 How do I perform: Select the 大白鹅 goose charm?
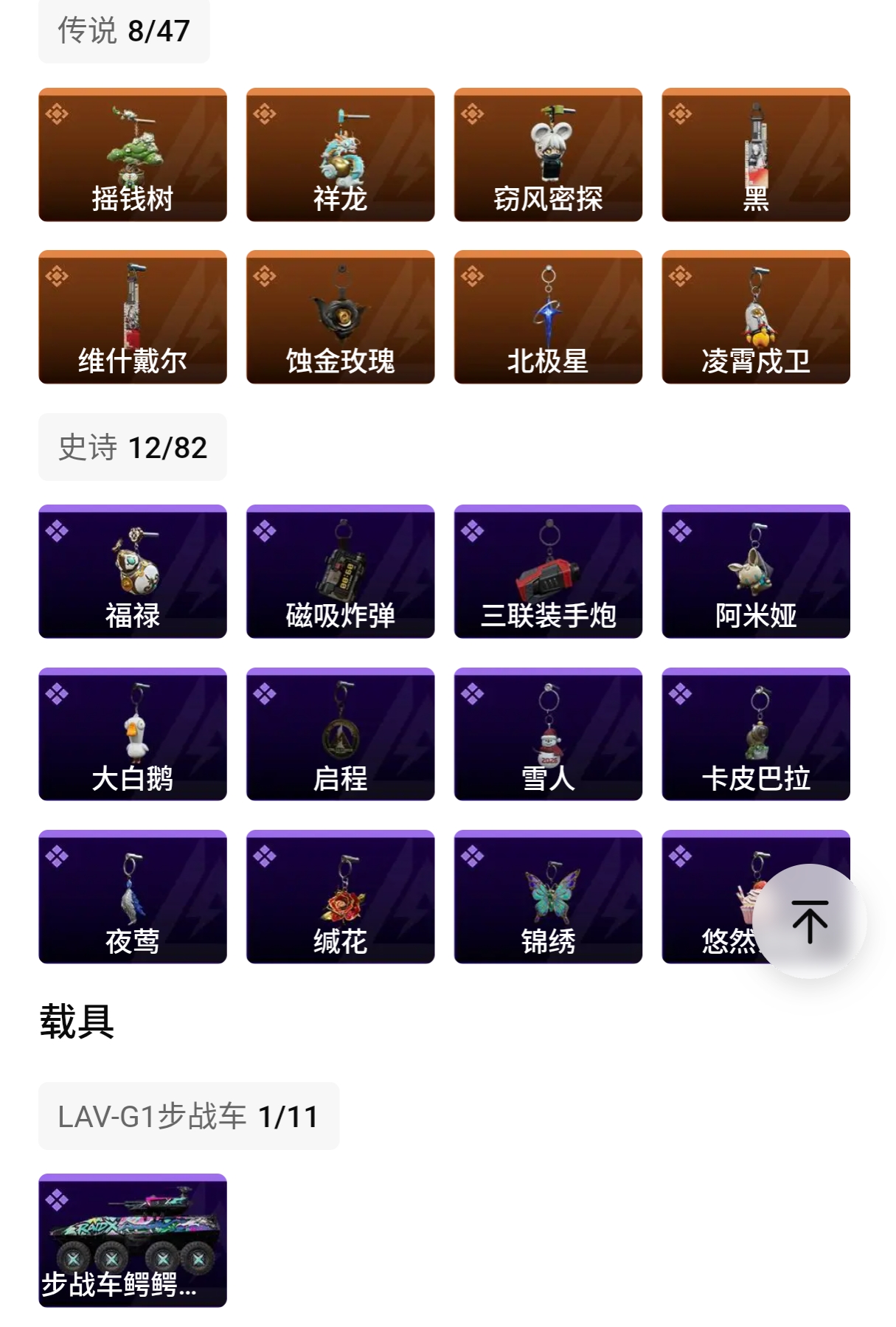(133, 734)
